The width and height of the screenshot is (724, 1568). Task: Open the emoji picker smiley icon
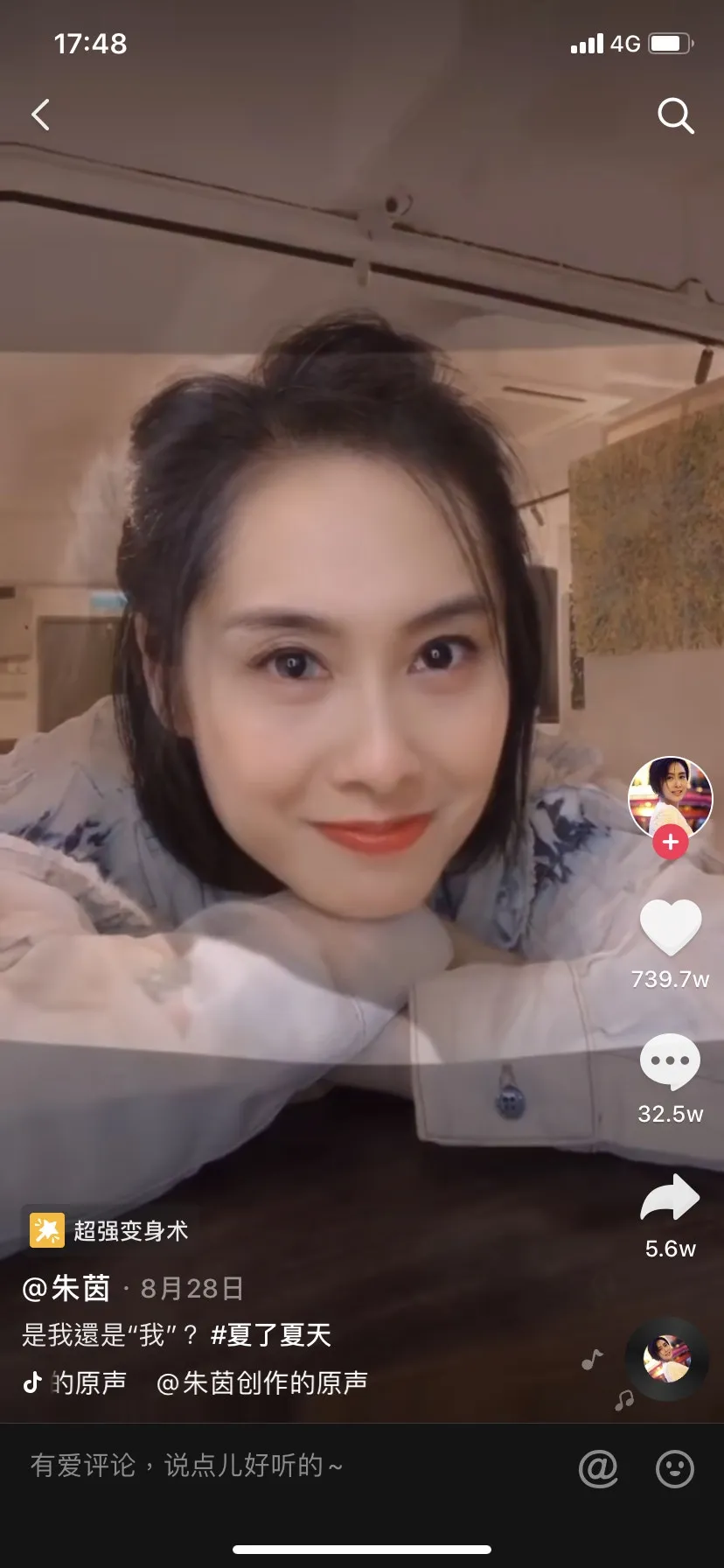[675, 1468]
